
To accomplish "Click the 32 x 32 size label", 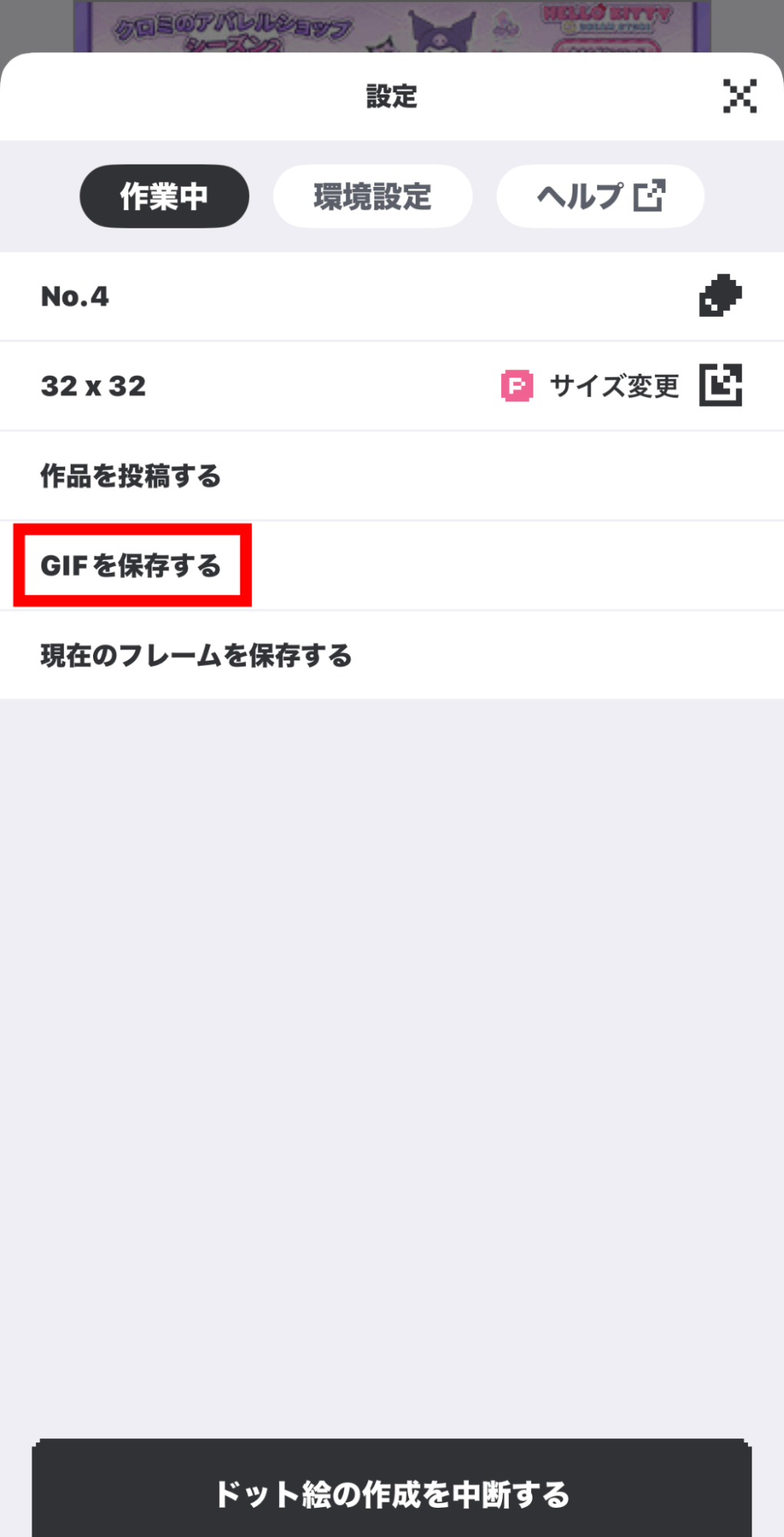I will pyautogui.click(x=93, y=386).
